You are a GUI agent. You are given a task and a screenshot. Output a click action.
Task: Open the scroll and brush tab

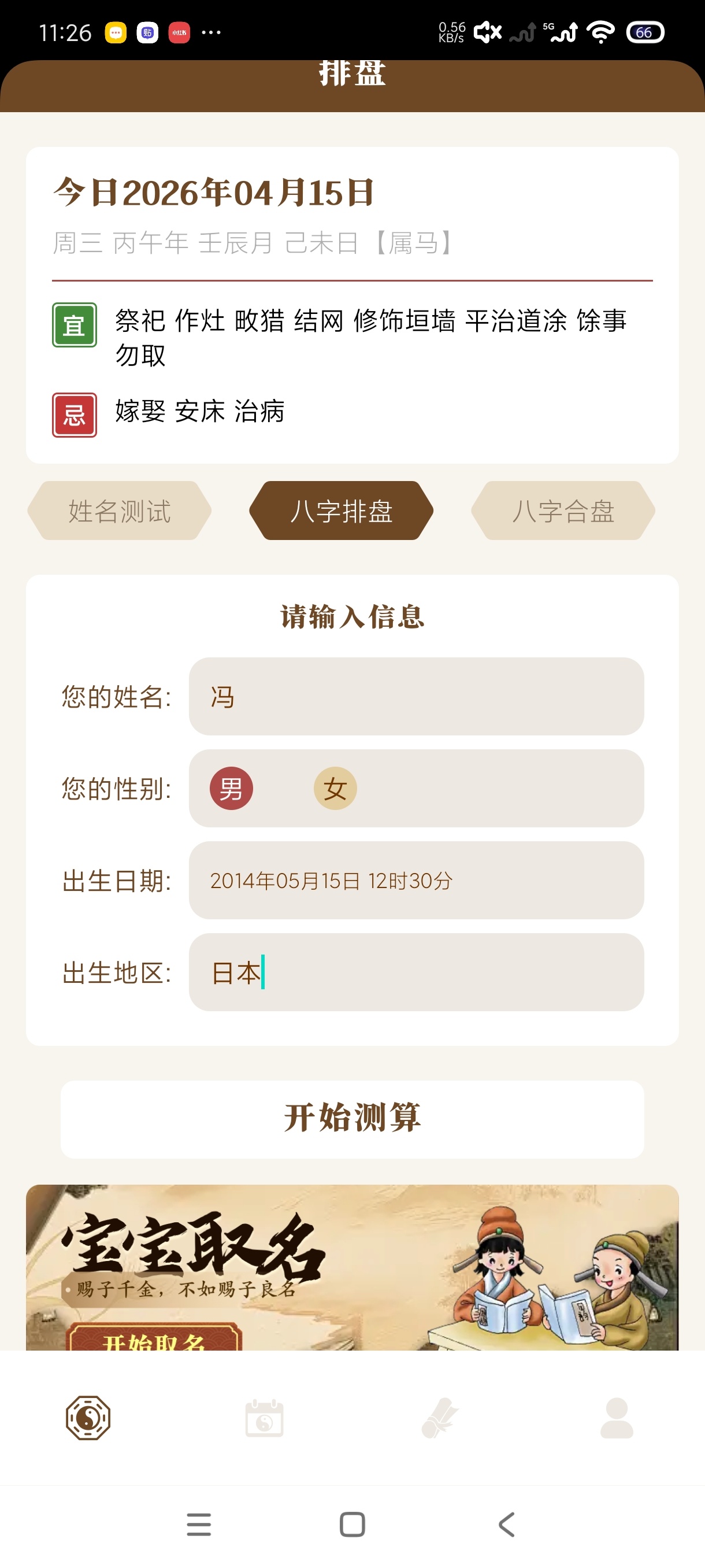(x=440, y=1418)
